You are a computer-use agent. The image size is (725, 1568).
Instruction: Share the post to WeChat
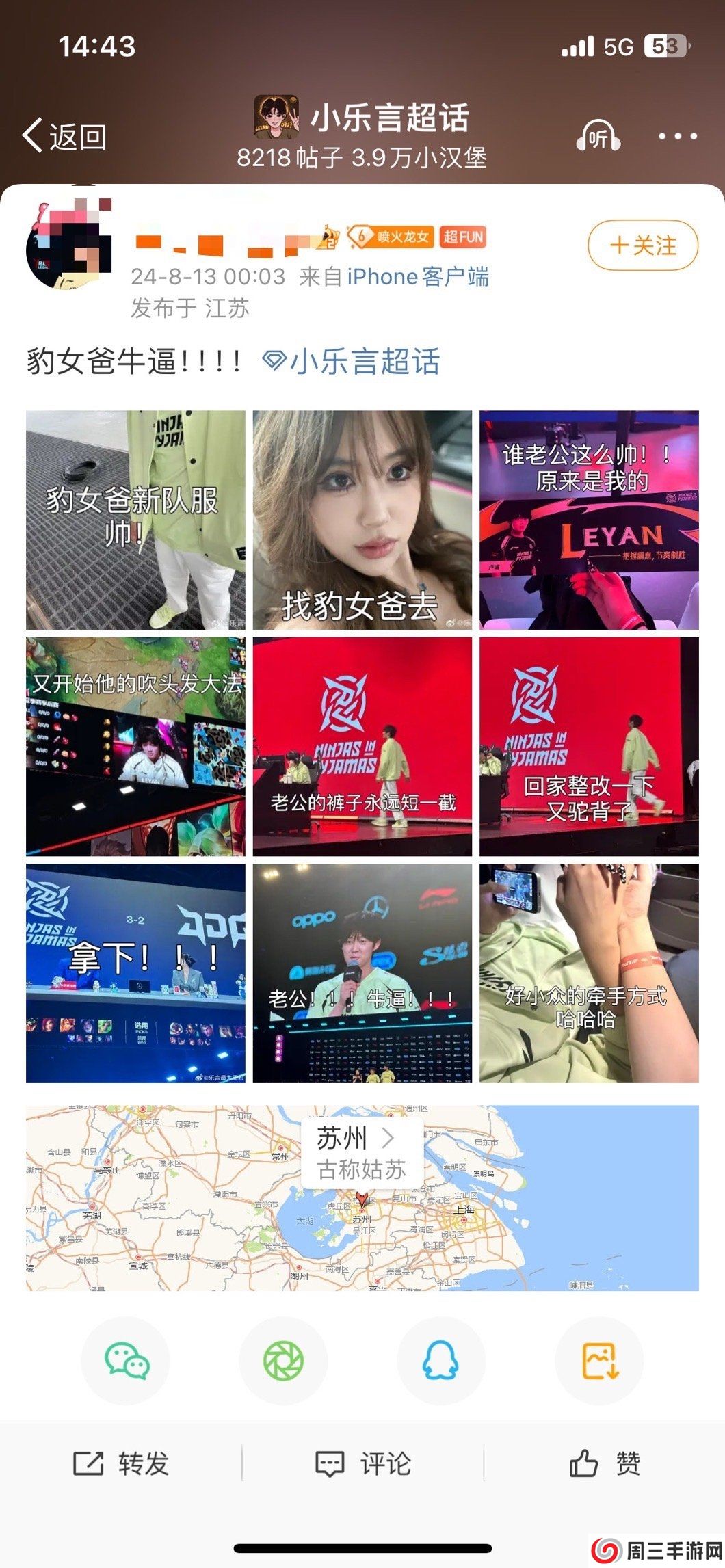[x=126, y=1360]
